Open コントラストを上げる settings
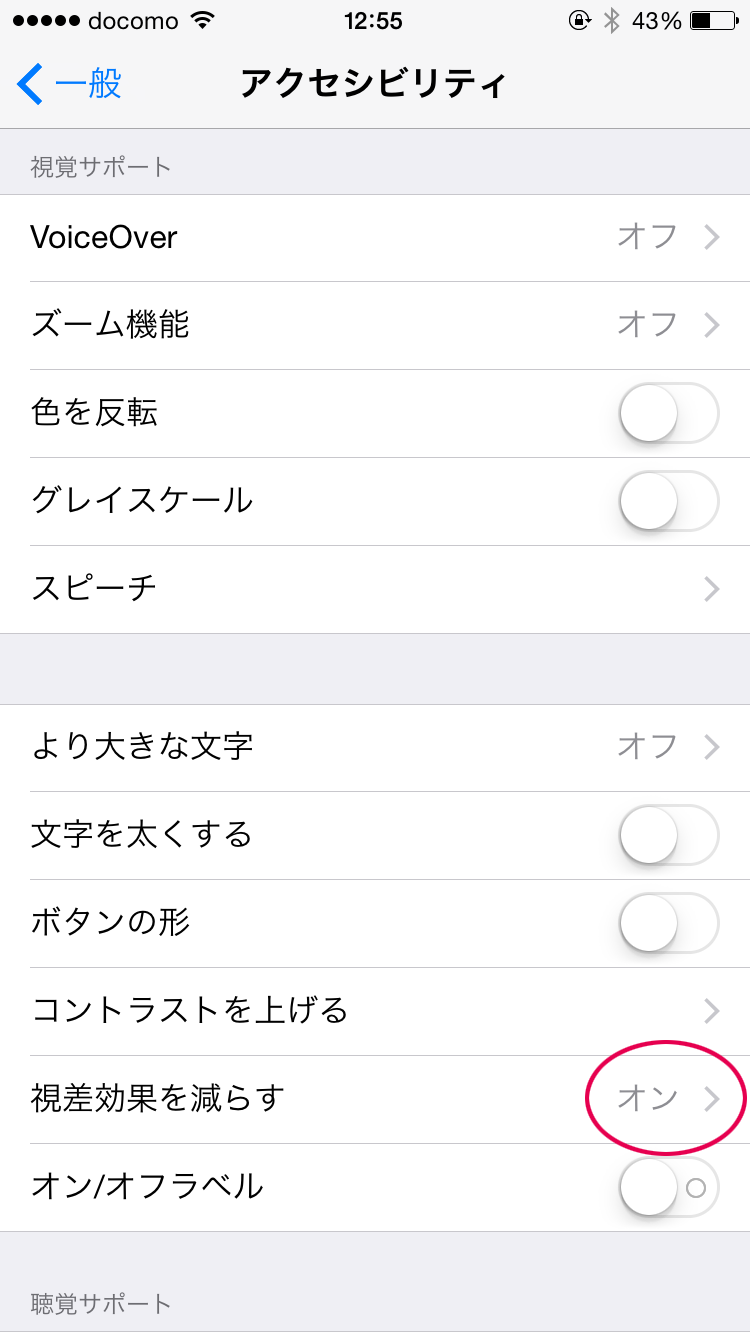 tap(375, 1011)
